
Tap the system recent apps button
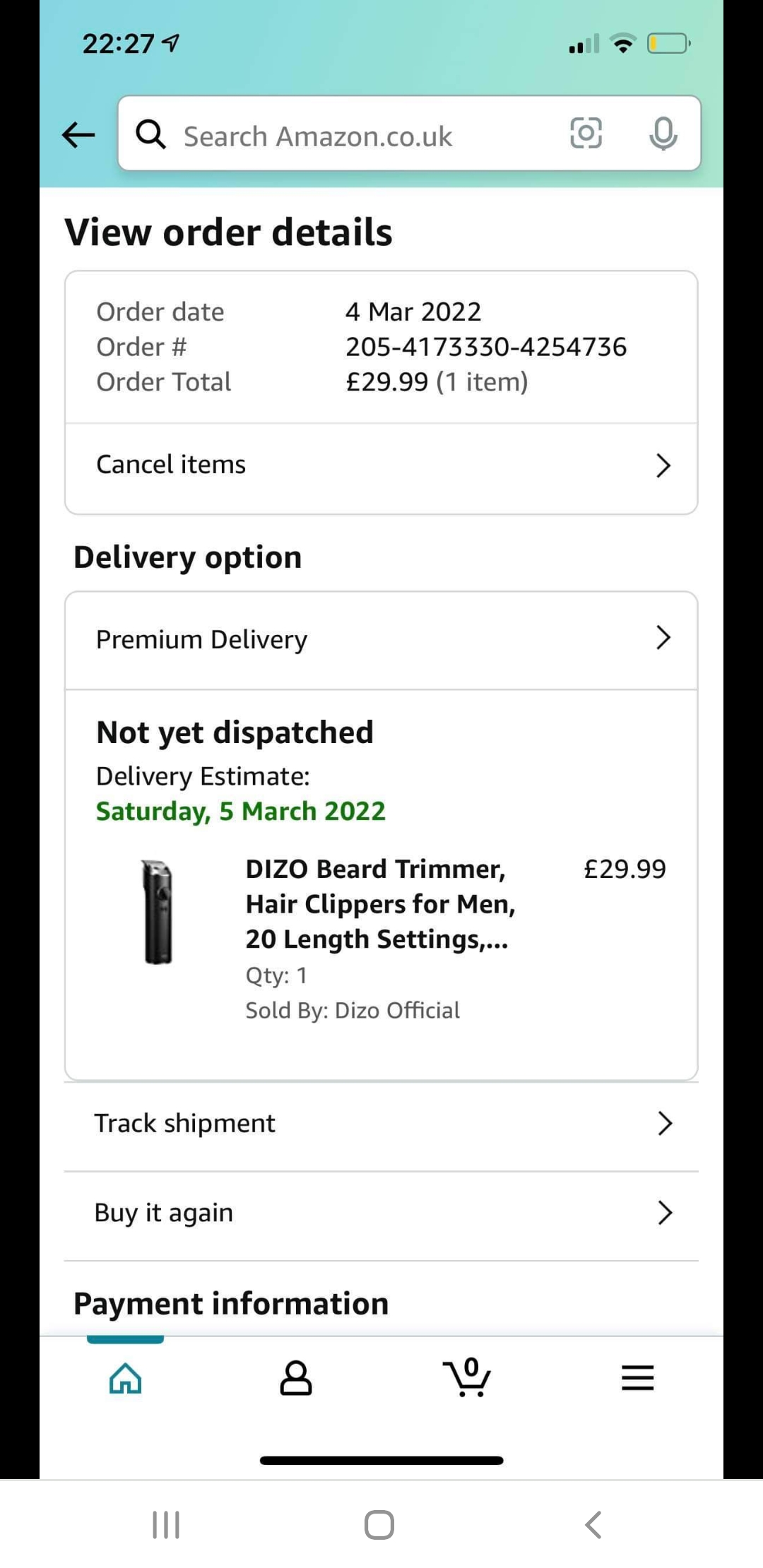tap(167, 1525)
